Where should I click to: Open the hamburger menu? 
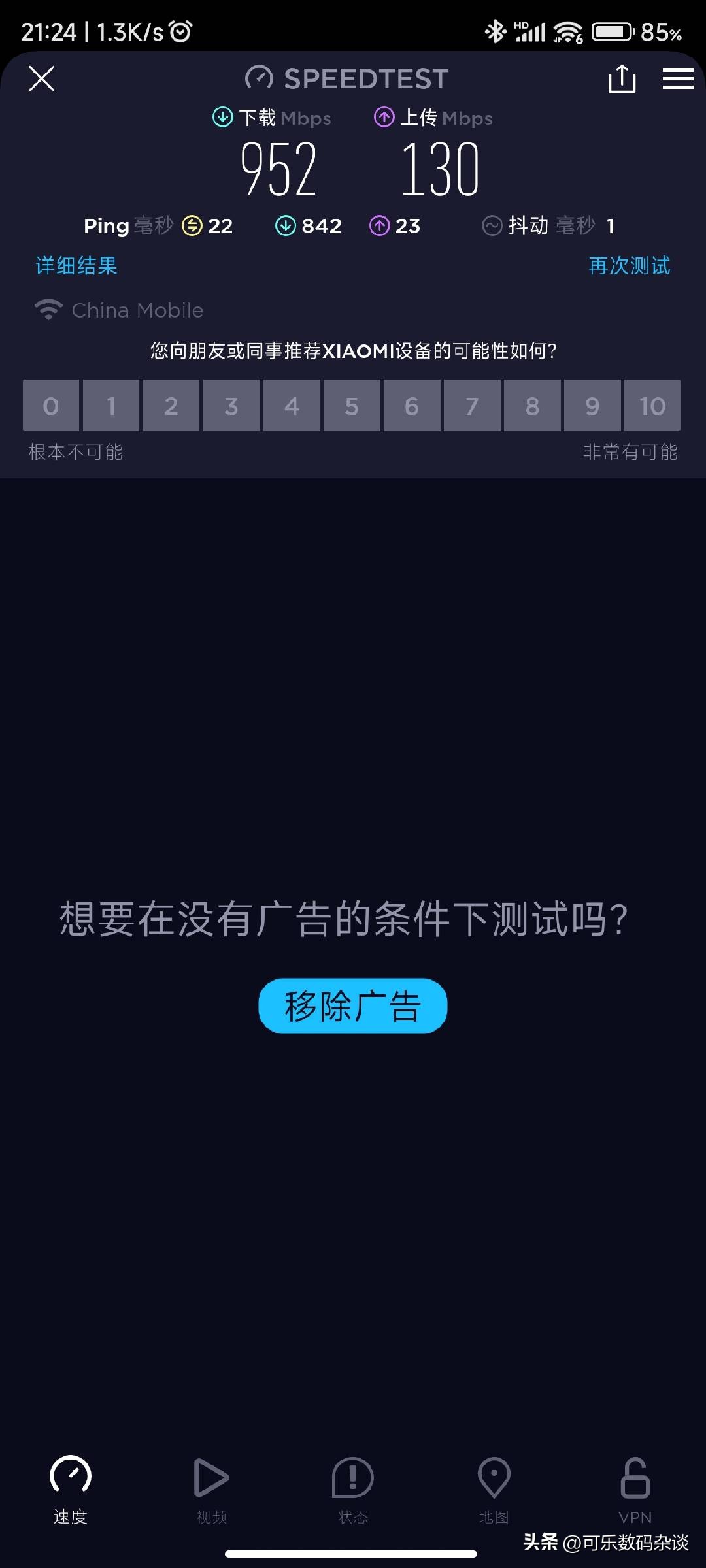point(677,78)
